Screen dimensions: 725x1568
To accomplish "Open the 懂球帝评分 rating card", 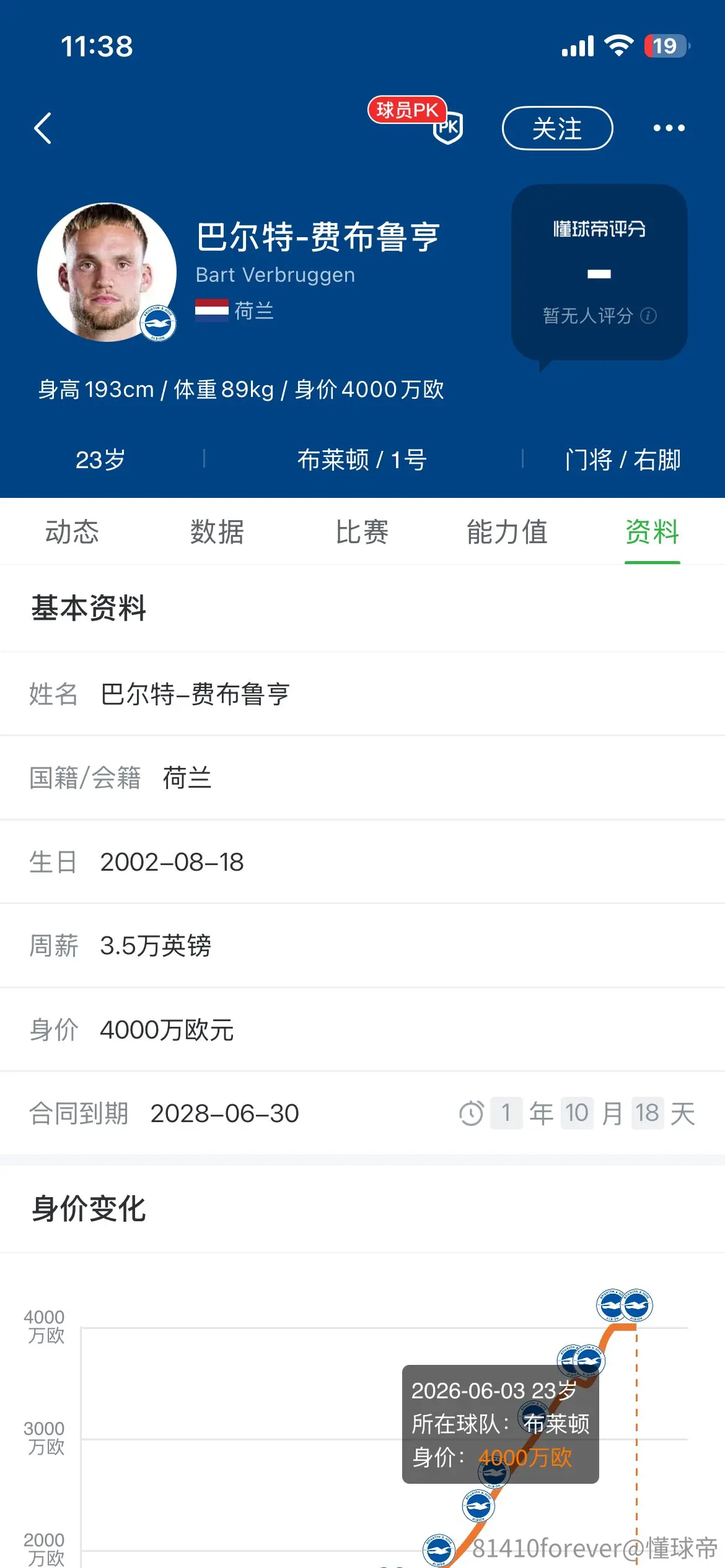I will click(x=599, y=273).
